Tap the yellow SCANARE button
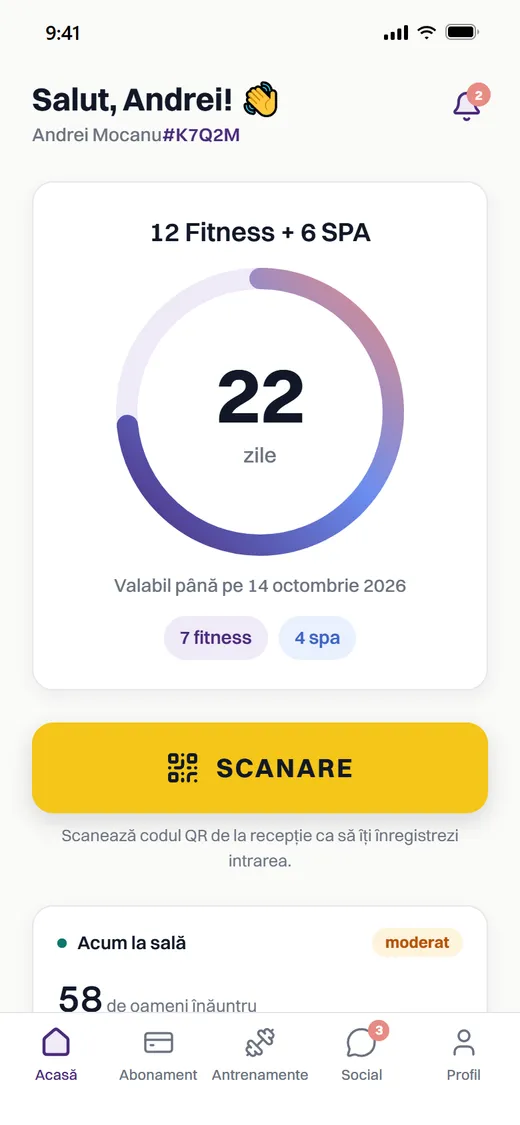The height and width of the screenshot is (1125, 520). coord(260,768)
